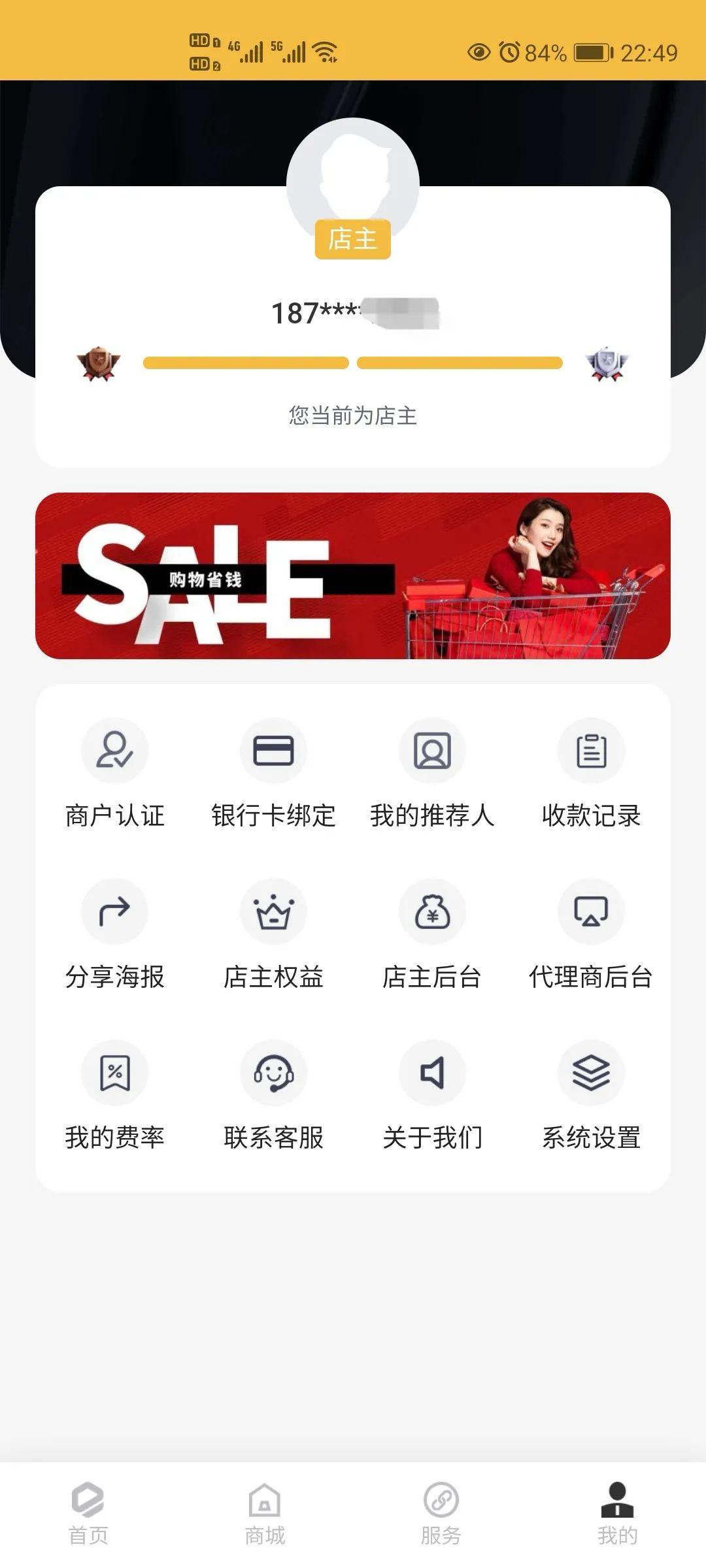Open 代理商后台
The height and width of the screenshot is (1568, 706).
pos(591,935)
